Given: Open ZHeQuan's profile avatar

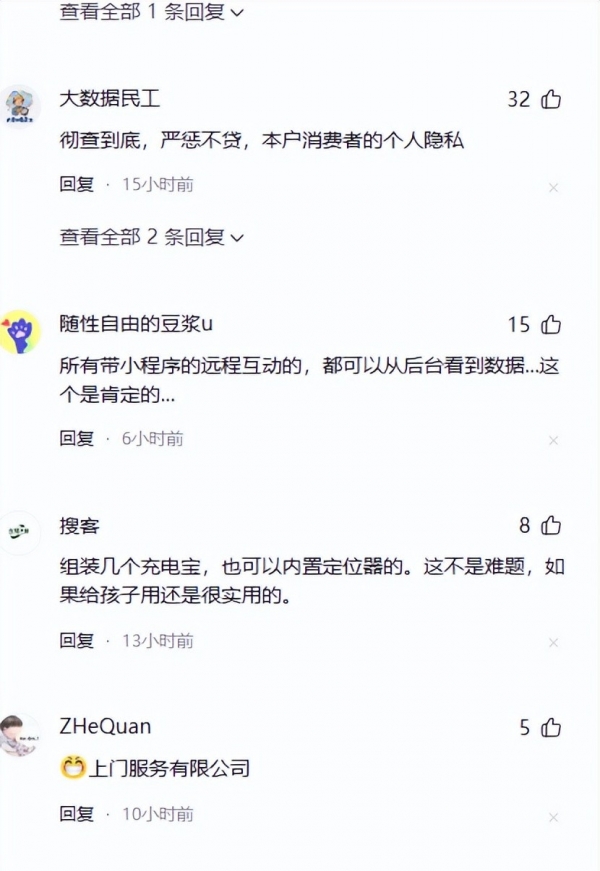Looking at the screenshot, I should pyautogui.click(x=20, y=735).
